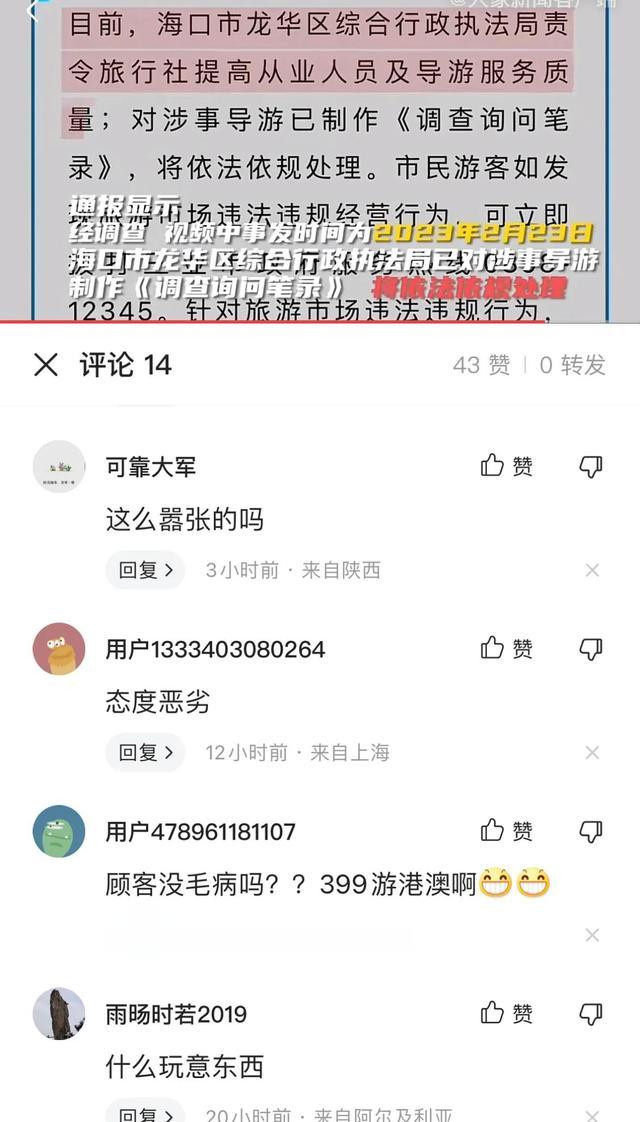Dislike the comment by 用户478961181107
The image size is (640, 1122).
pos(591,831)
